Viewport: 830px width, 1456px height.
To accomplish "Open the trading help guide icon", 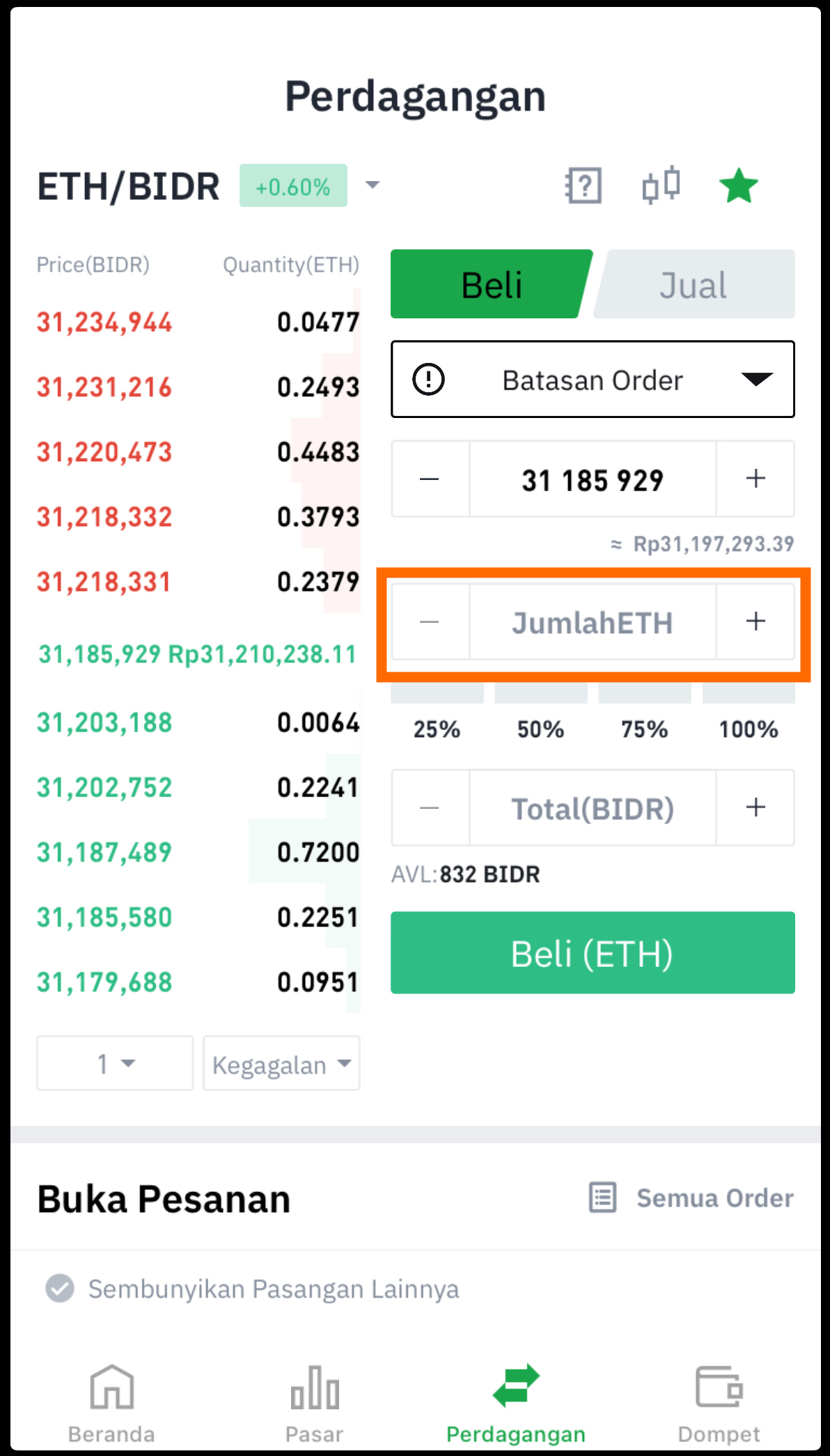I will click(x=583, y=186).
